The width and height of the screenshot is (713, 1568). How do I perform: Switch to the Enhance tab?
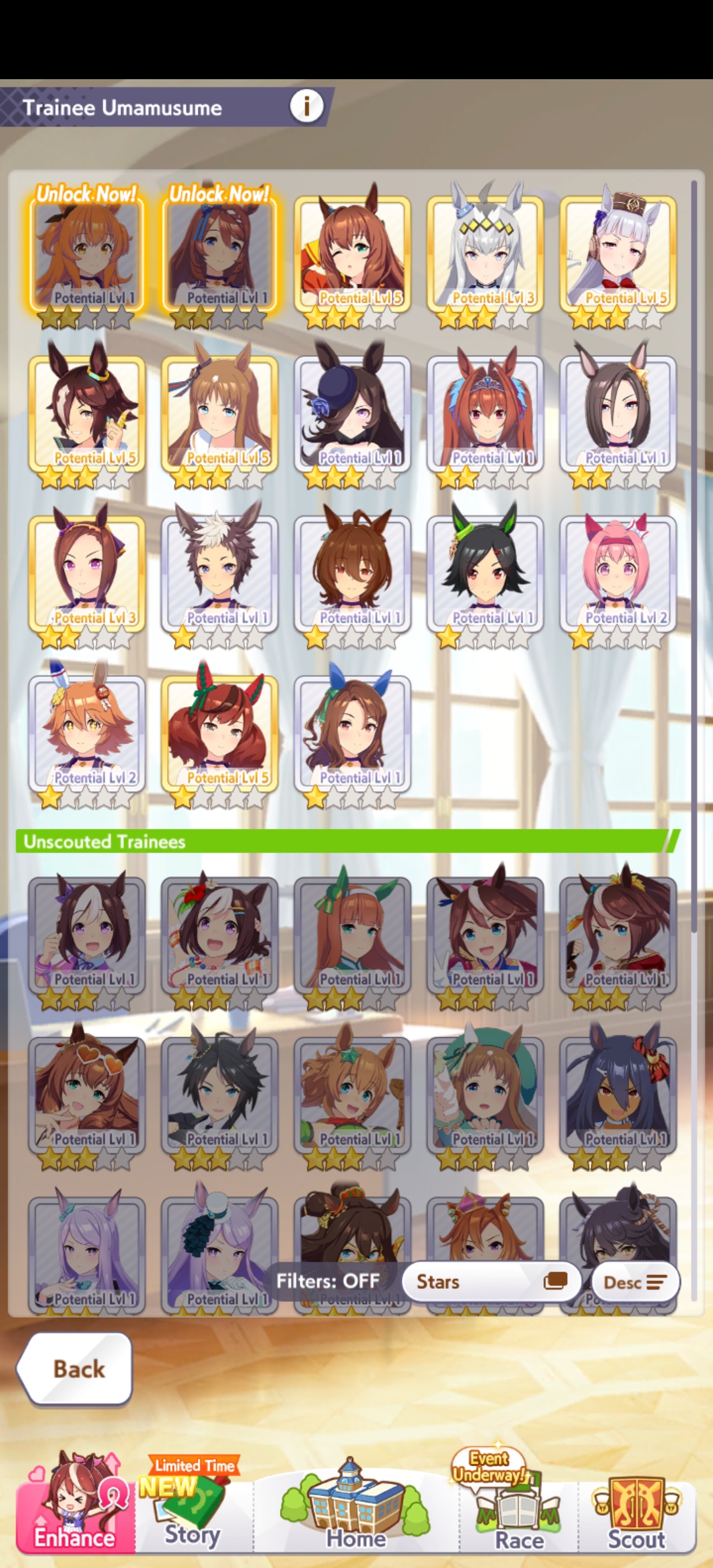(x=75, y=1510)
